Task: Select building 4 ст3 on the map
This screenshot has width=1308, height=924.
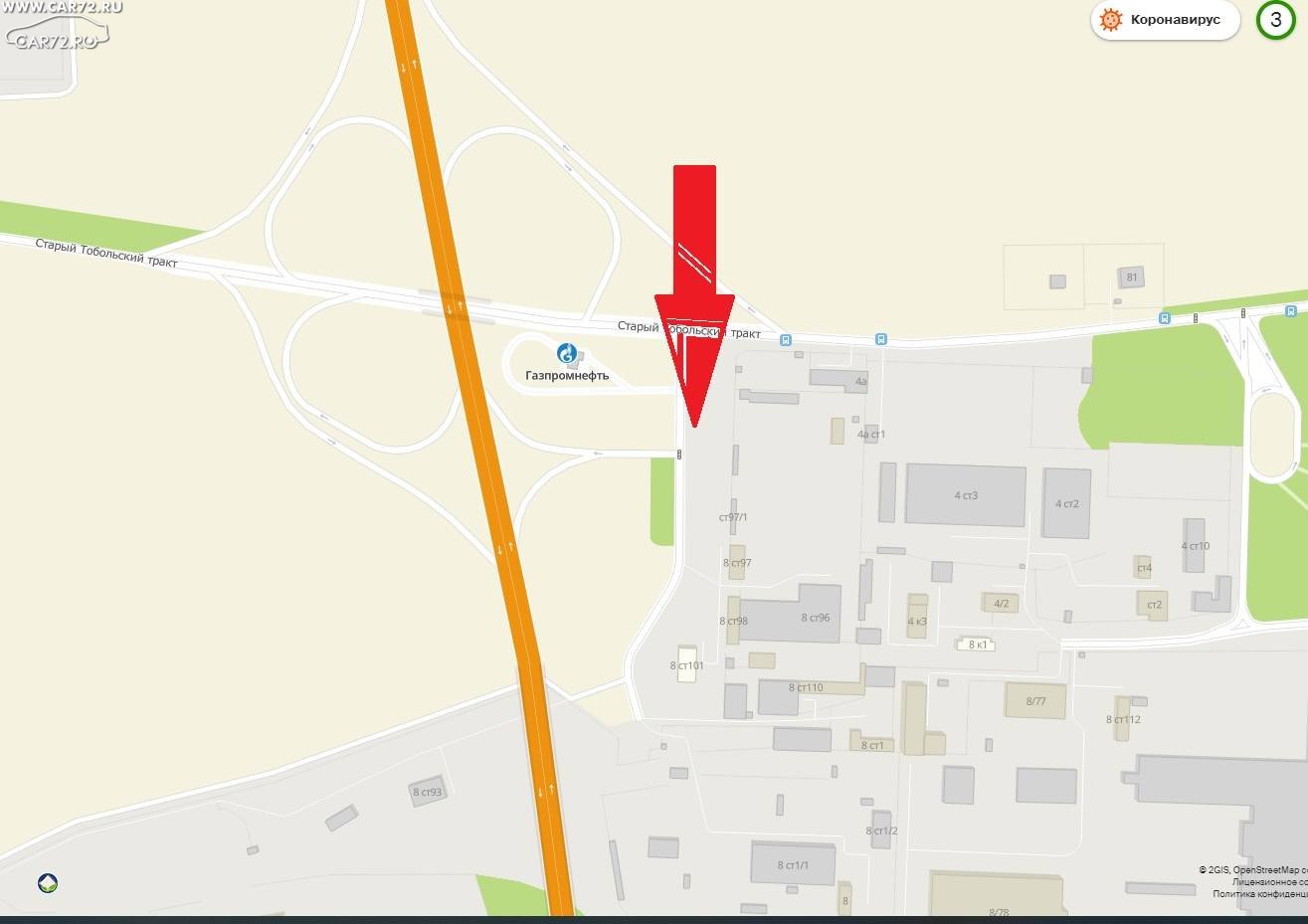Action: pyautogui.click(x=965, y=494)
